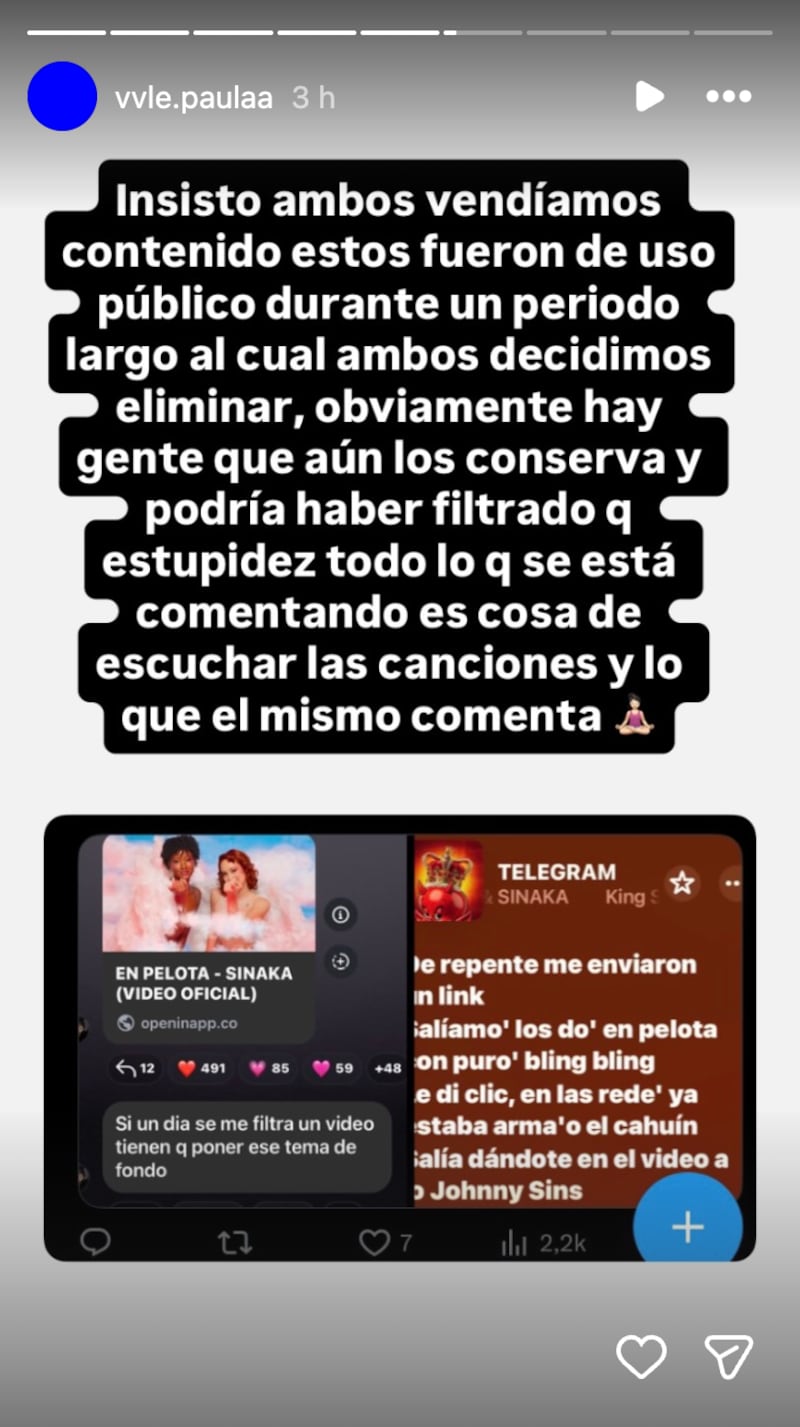
Task: Open the info icon beside the video preview
Action: [x=340, y=915]
